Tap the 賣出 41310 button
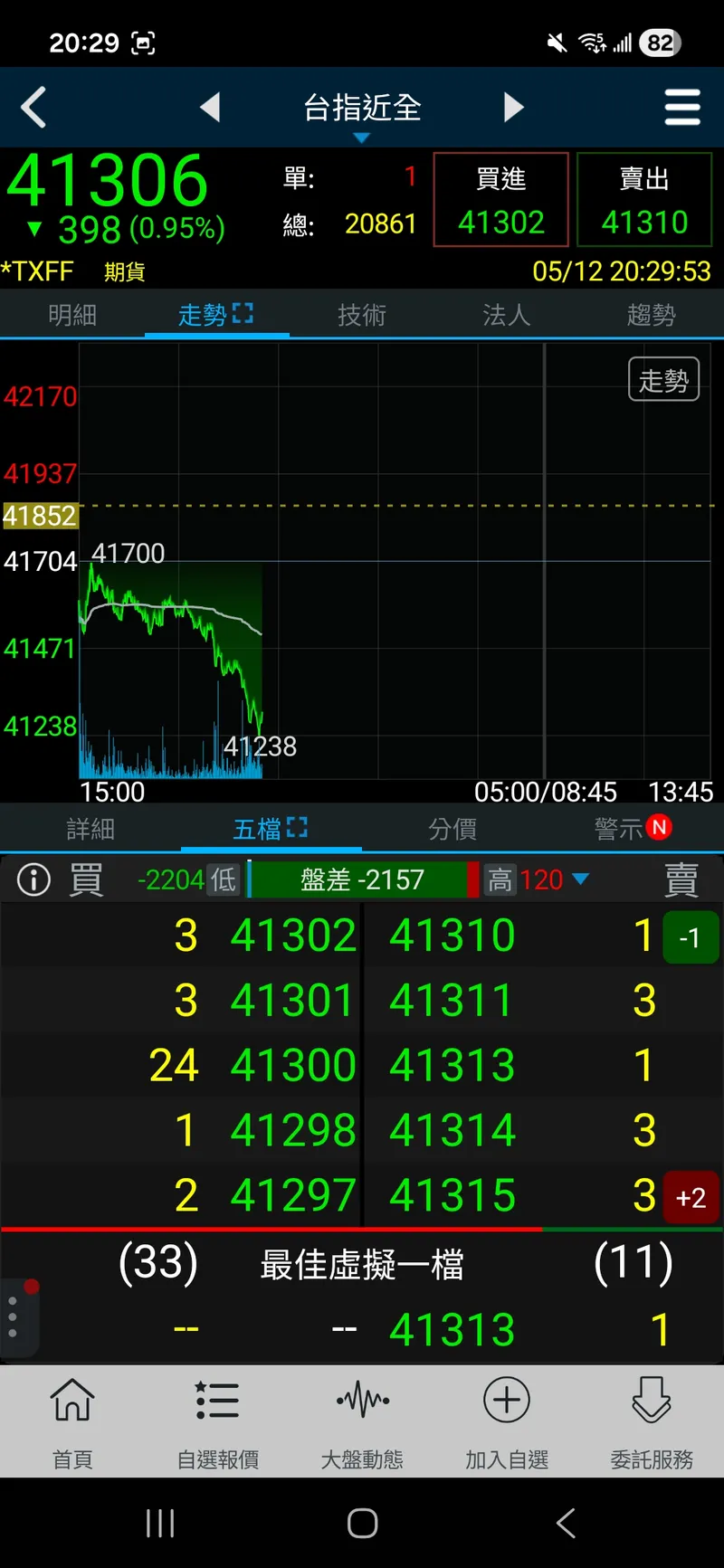Screen dimensions: 724x1568 pyautogui.click(x=644, y=200)
